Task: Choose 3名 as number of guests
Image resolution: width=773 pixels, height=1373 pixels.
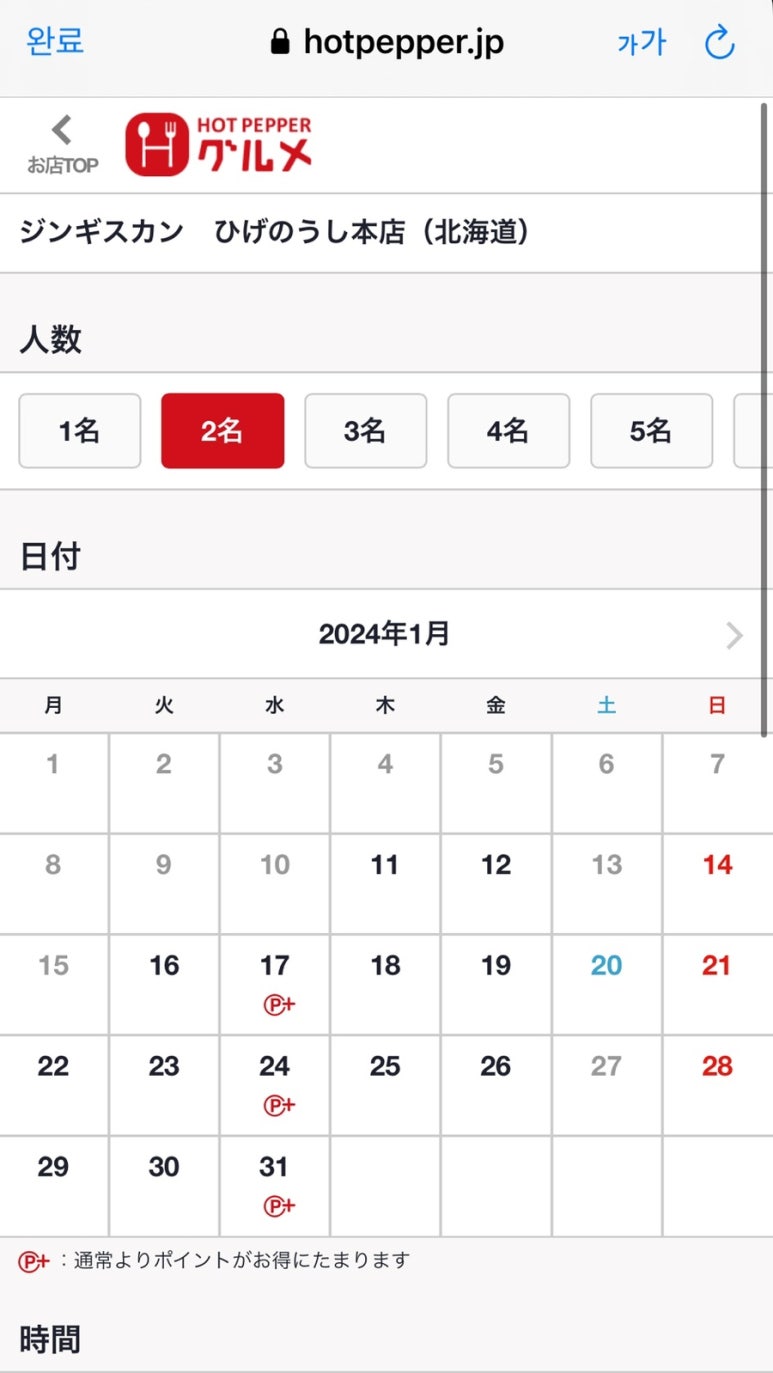Action: click(x=365, y=431)
